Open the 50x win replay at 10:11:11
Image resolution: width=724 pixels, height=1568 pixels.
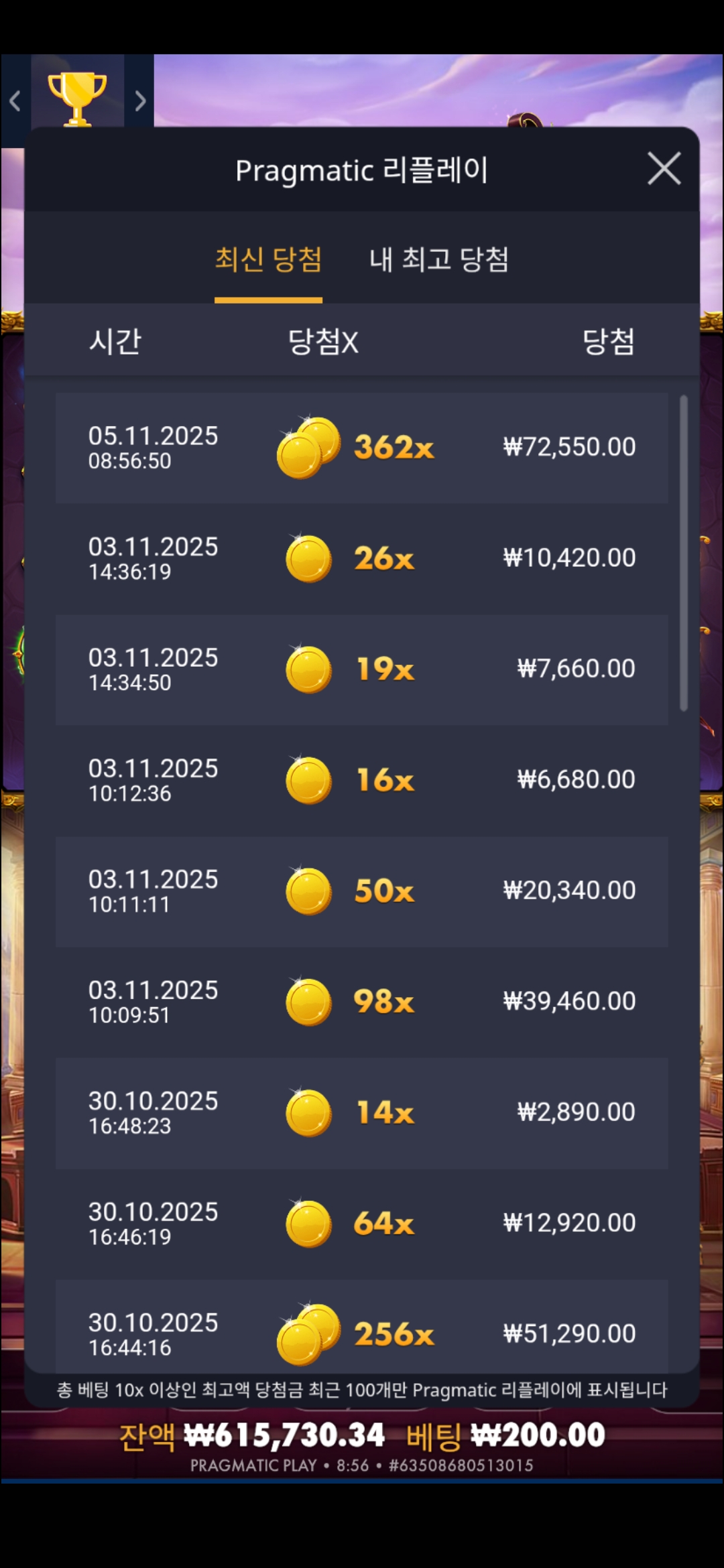pos(362,891)
